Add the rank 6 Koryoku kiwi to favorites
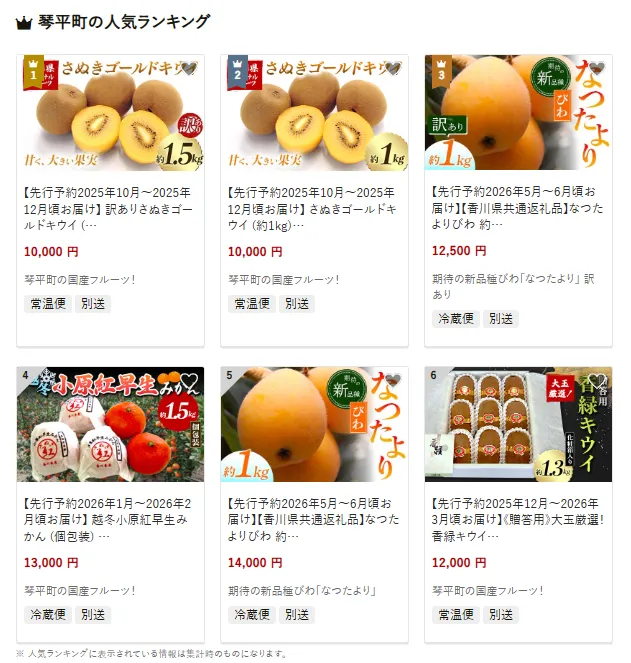631x663 pixels. click(598, 381)
